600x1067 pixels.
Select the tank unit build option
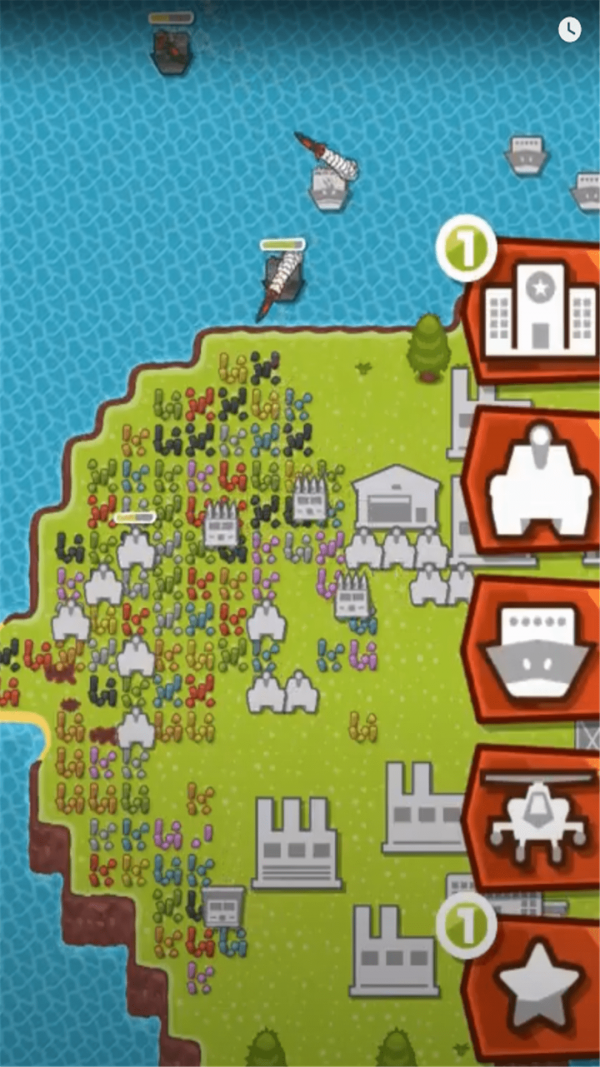coord(538,481)
